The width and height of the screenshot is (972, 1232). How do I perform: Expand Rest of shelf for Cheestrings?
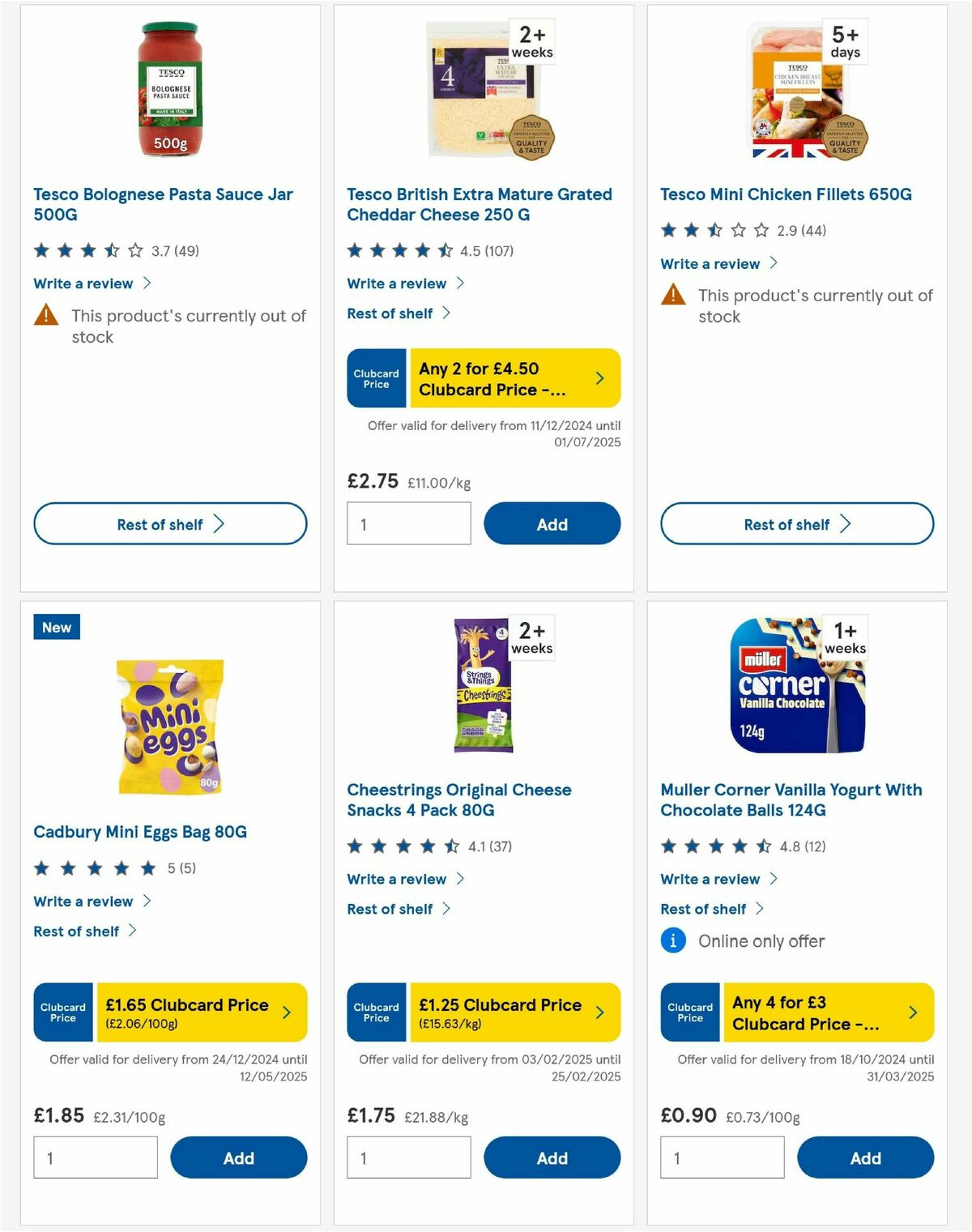click(398, 909)
